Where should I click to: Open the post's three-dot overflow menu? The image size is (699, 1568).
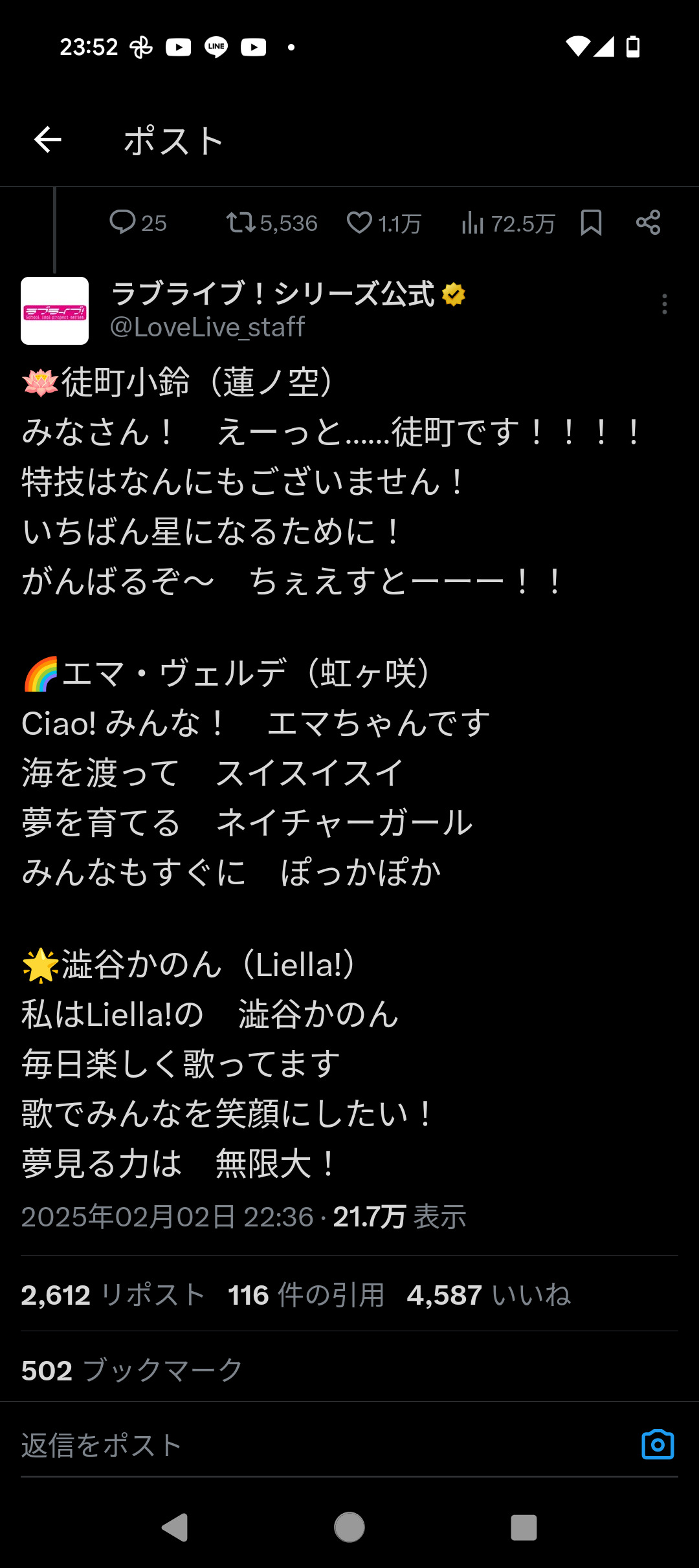coord(665,304)
